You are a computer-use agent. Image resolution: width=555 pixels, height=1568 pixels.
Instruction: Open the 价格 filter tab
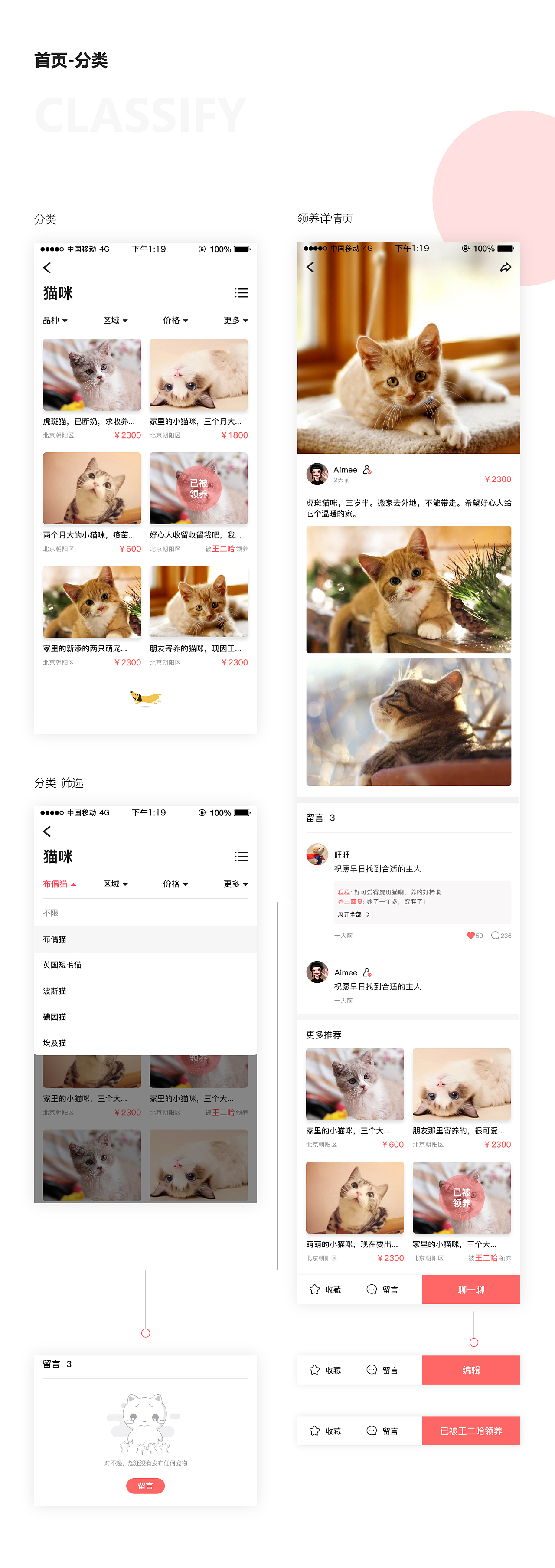pos(175,321)
